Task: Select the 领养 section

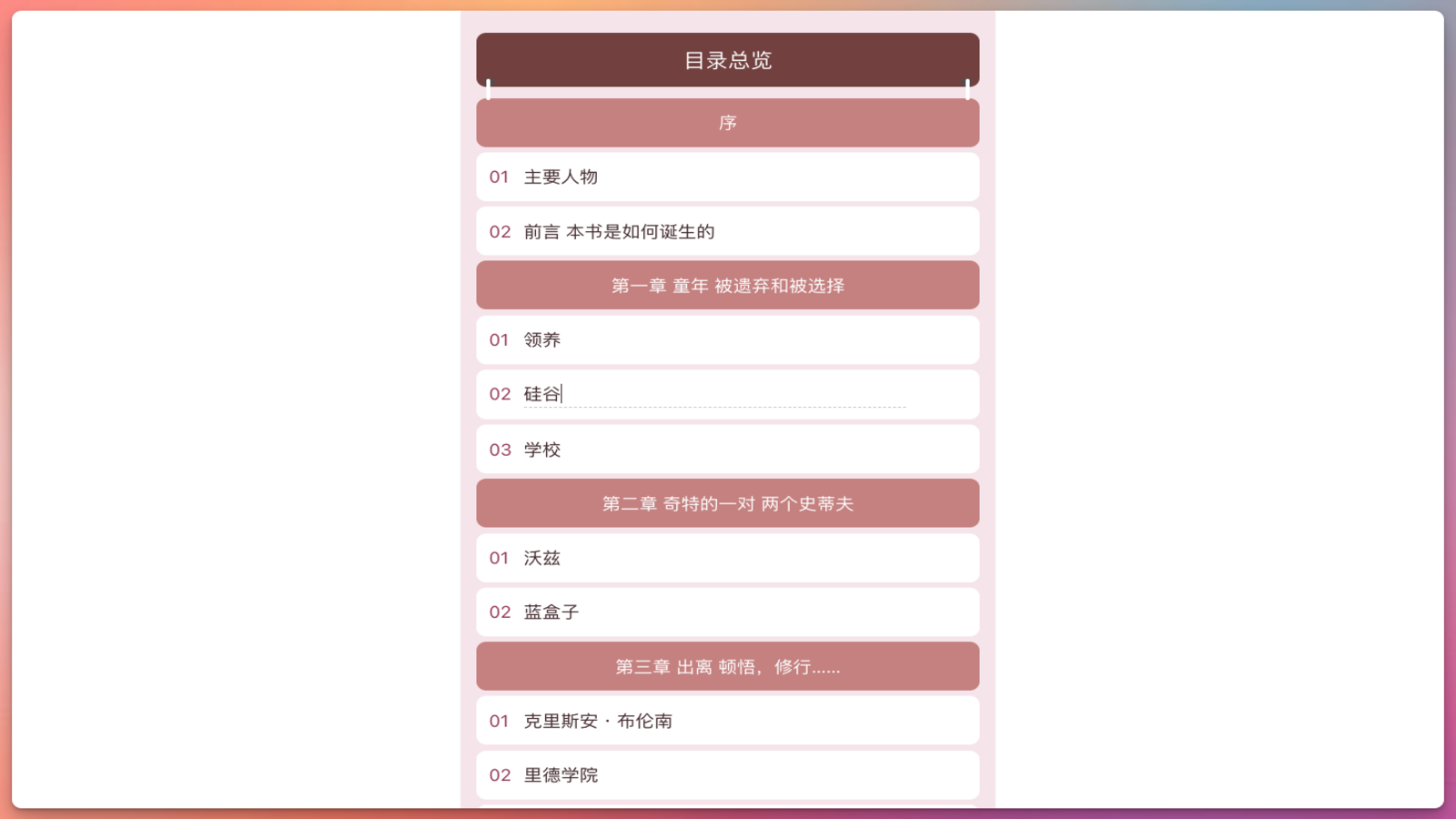Action: click(727, 339)
